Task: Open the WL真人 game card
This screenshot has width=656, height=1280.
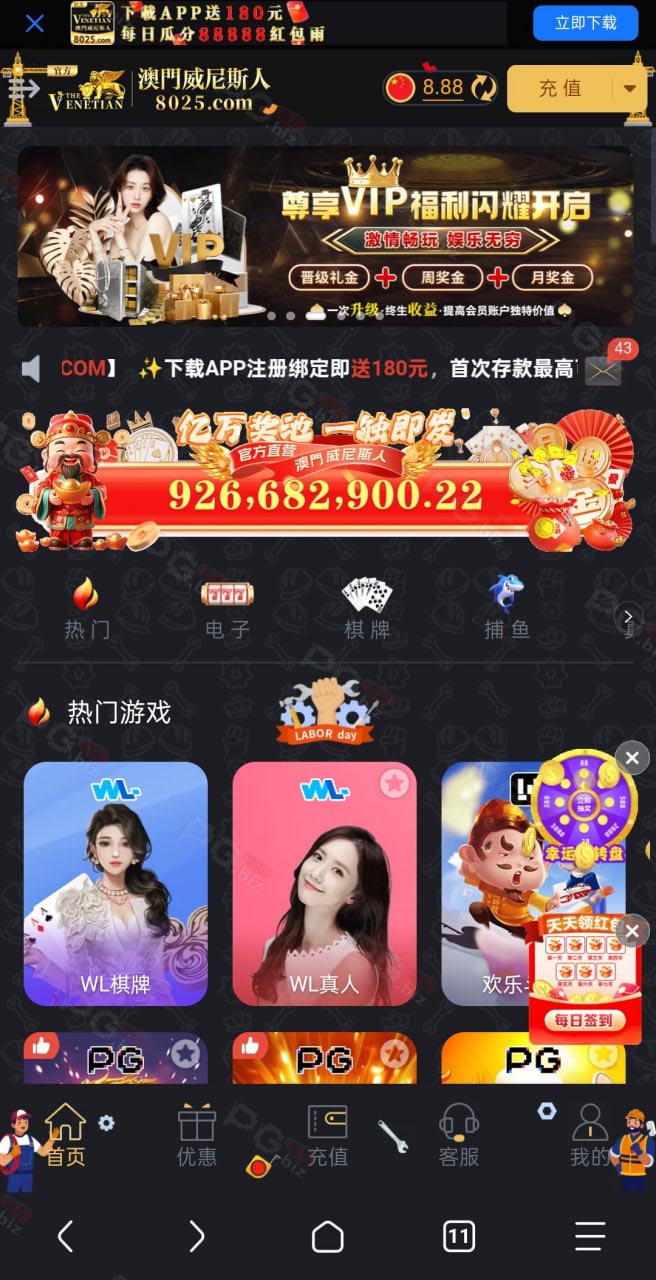Action: (x=324, y=884)
